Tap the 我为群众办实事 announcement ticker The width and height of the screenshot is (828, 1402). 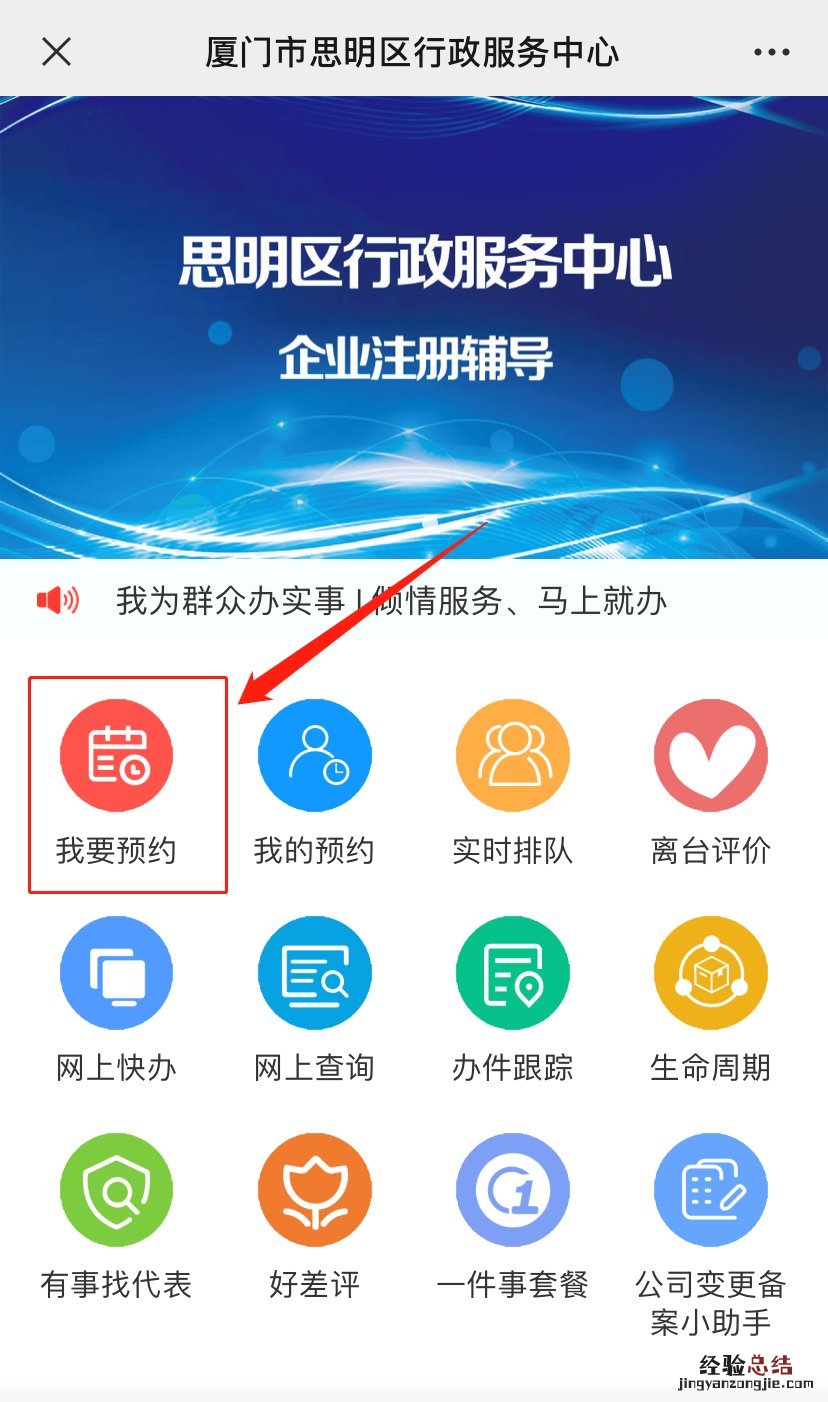(x=390, y=601)
